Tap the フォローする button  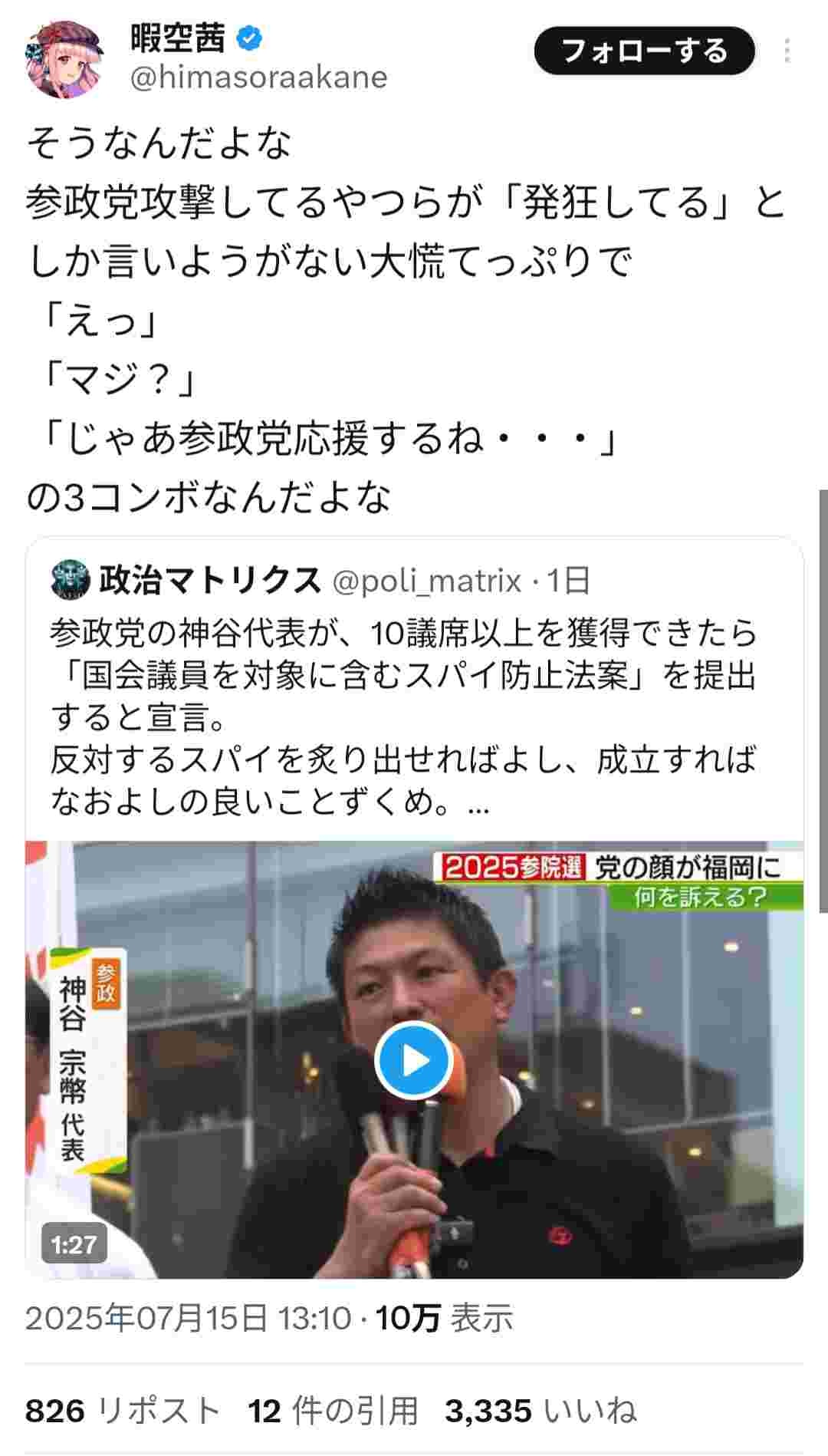(644, 51)
